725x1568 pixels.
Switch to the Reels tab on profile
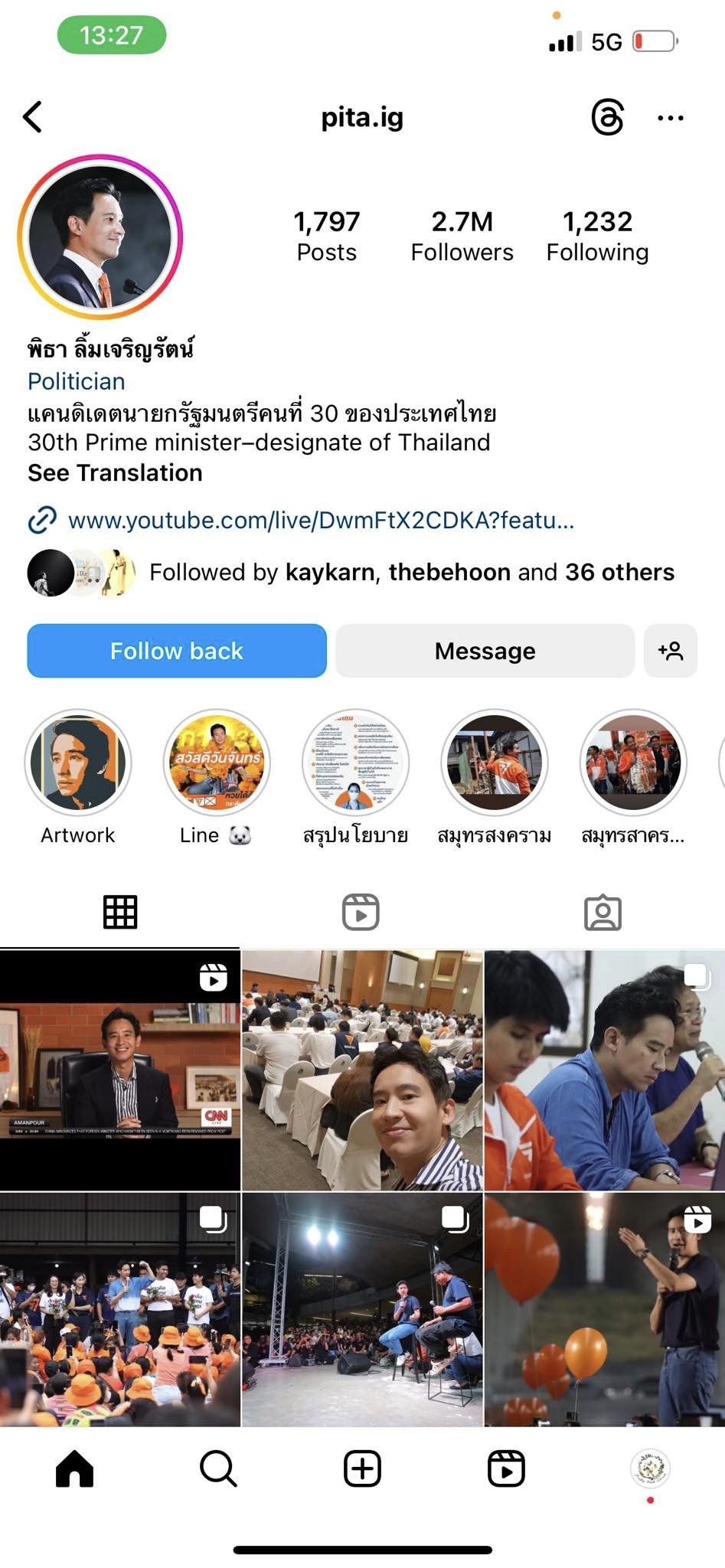click(x=361, y=912)
